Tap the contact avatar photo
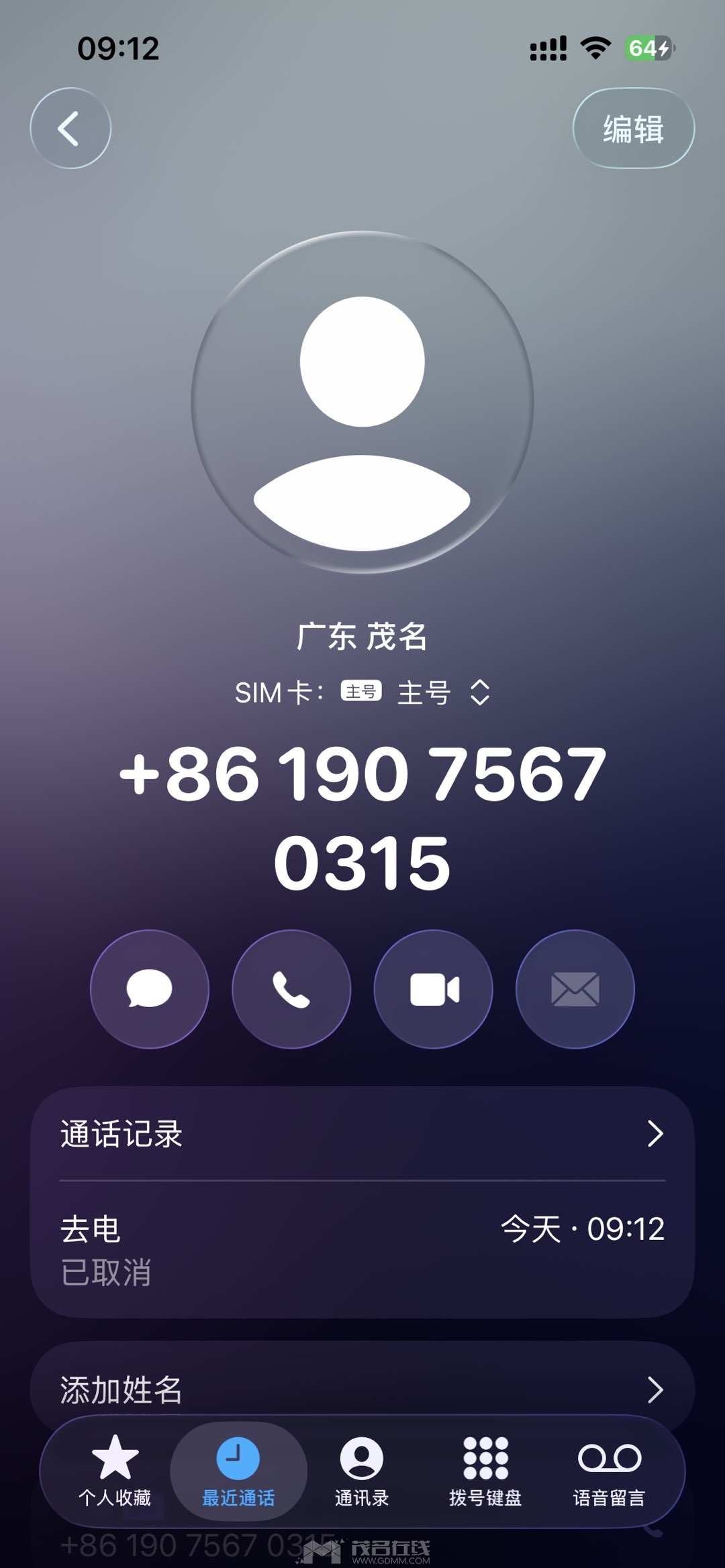725x1568 pixels. point(362,402)
